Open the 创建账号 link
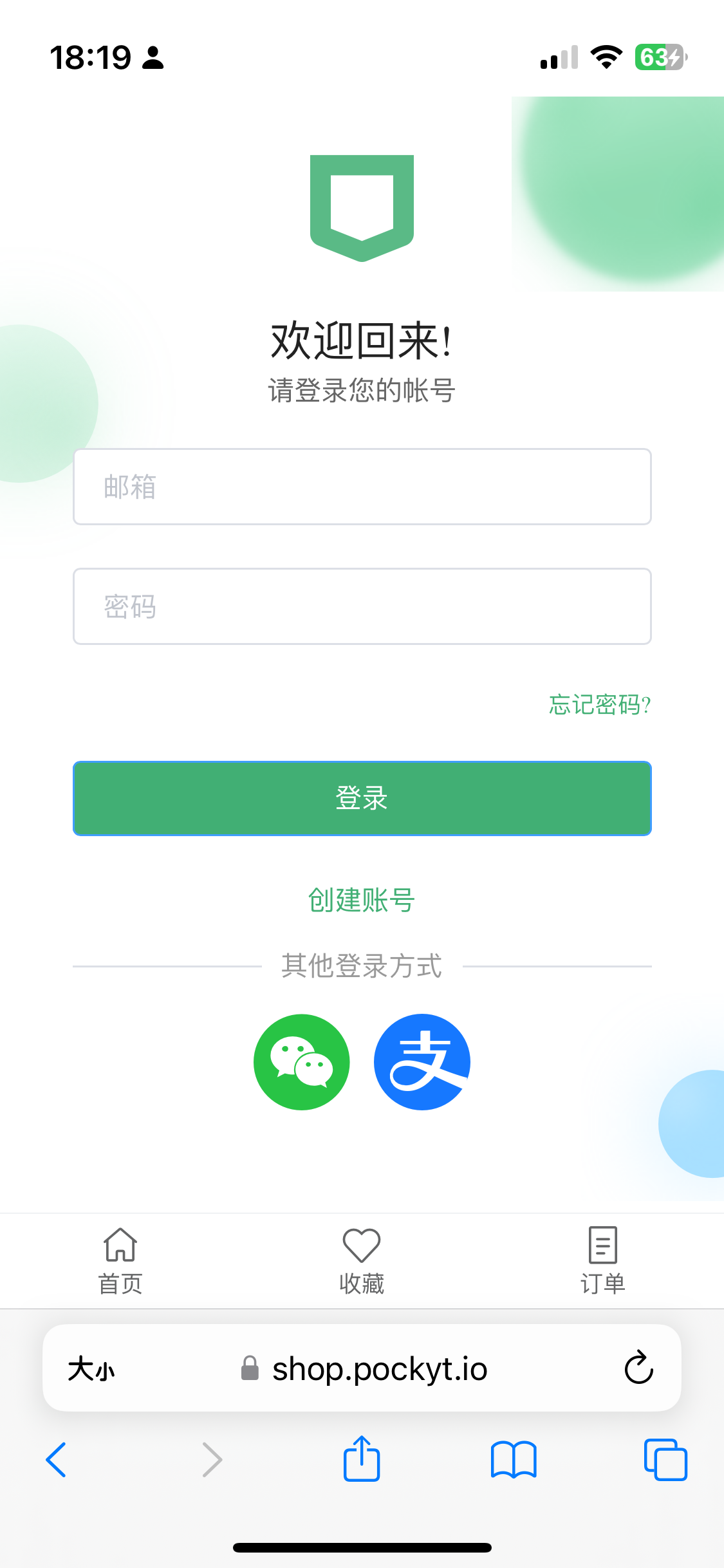The image size is (724, 1568). (x=362, y=900)
